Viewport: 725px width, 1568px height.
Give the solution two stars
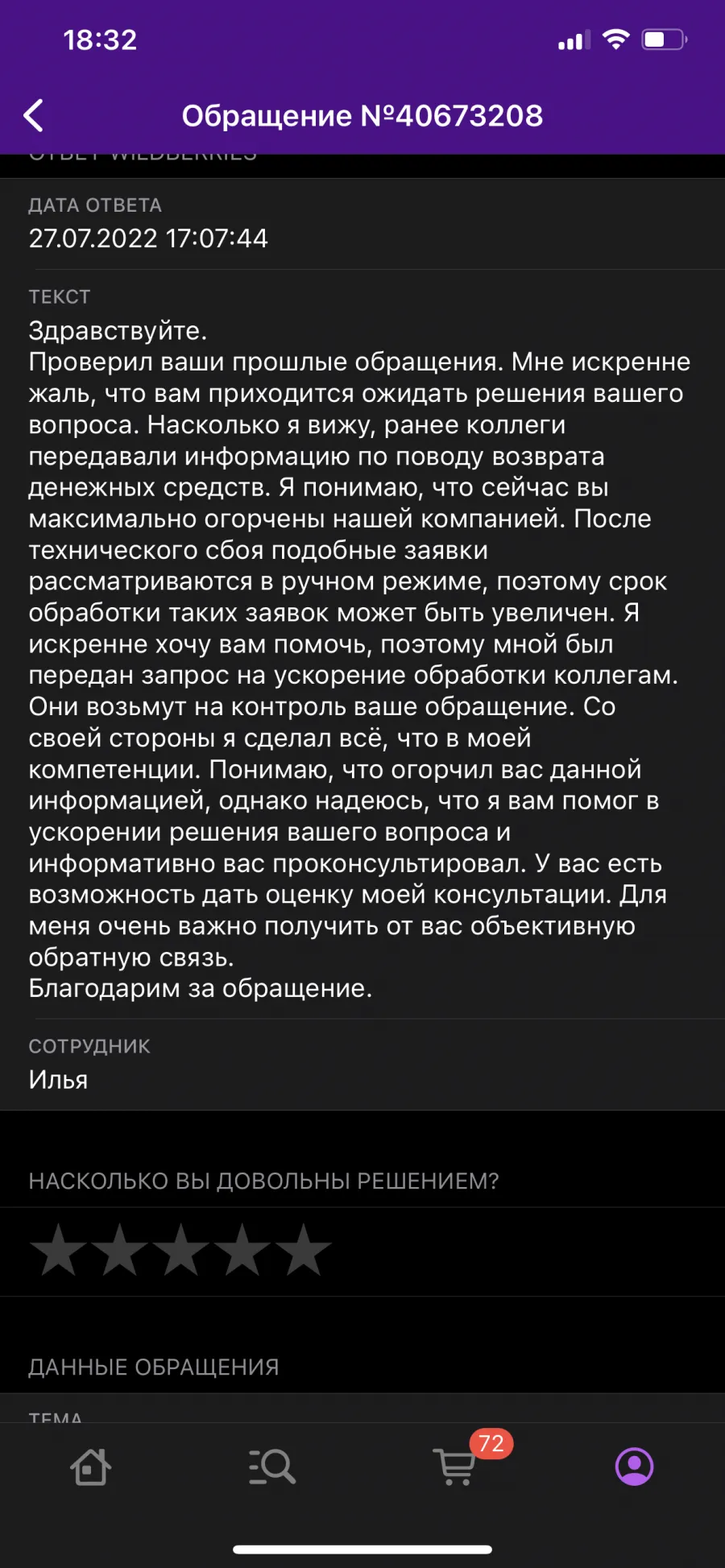coord(120,1250)
